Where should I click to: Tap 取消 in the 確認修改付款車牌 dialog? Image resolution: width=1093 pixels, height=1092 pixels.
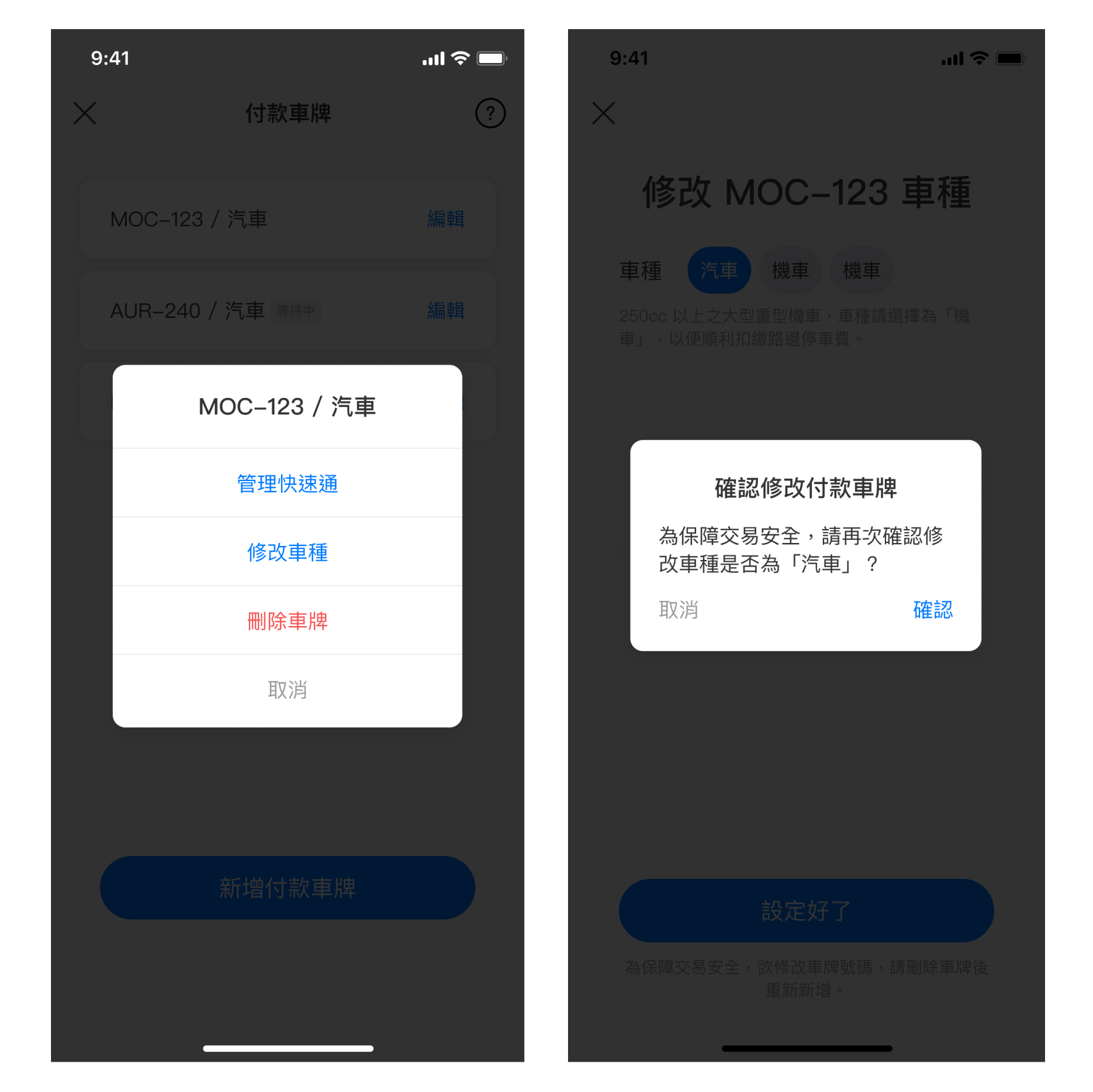point(678,609)
